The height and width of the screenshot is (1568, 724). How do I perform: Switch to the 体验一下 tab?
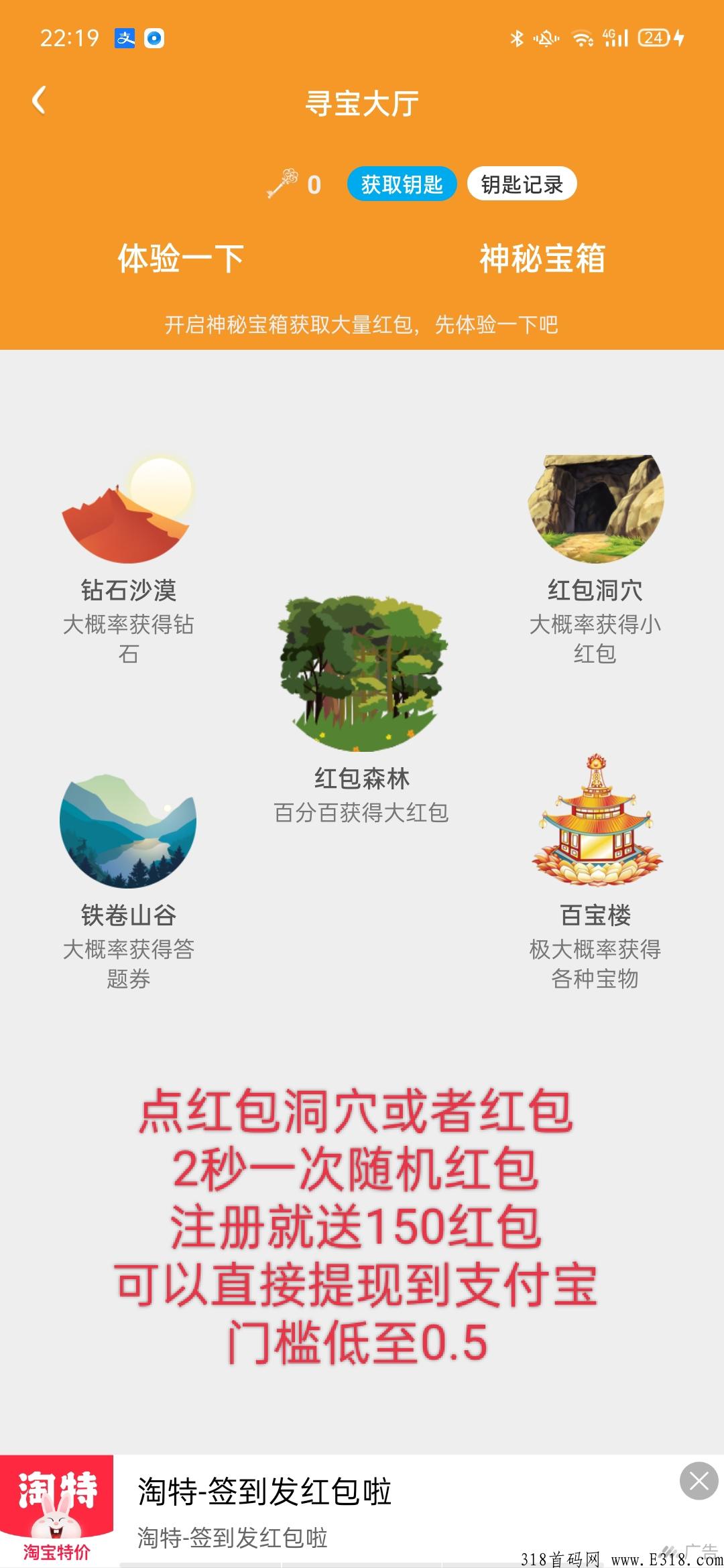pos(181,259)
